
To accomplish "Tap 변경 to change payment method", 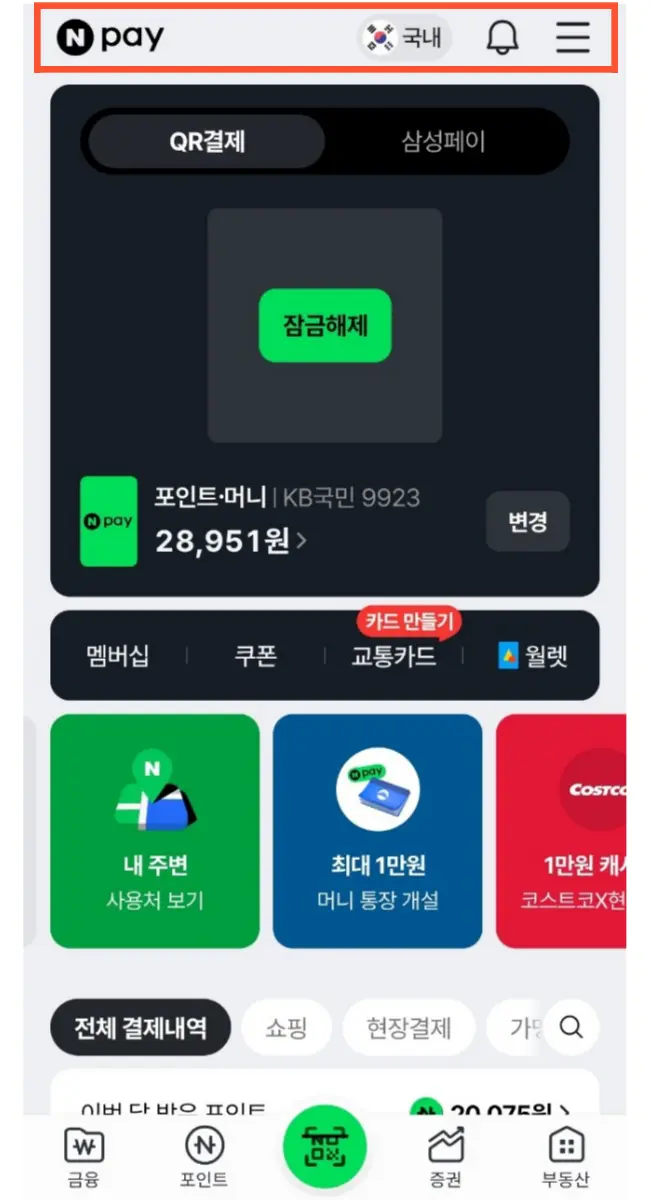I will pos(527,522).
